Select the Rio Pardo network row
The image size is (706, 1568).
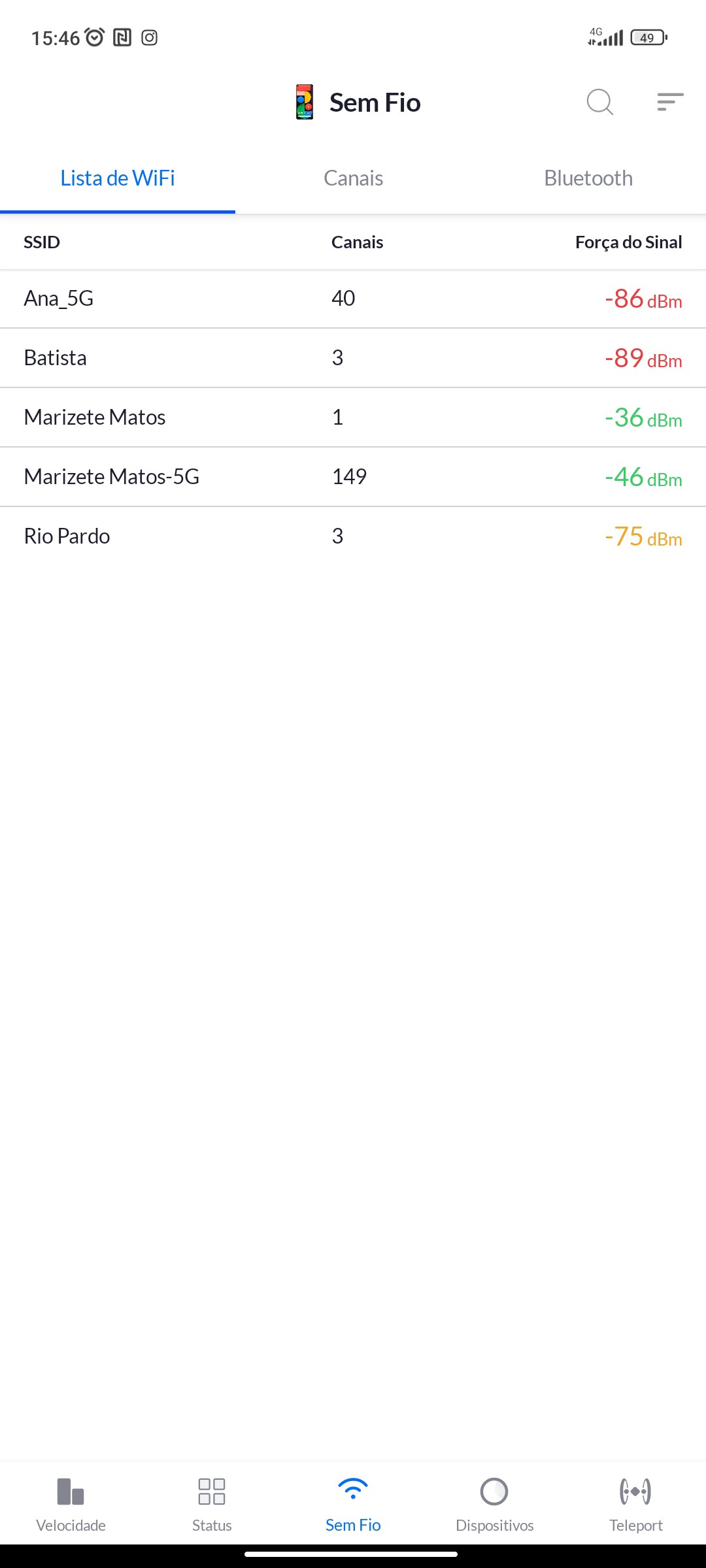353,536
